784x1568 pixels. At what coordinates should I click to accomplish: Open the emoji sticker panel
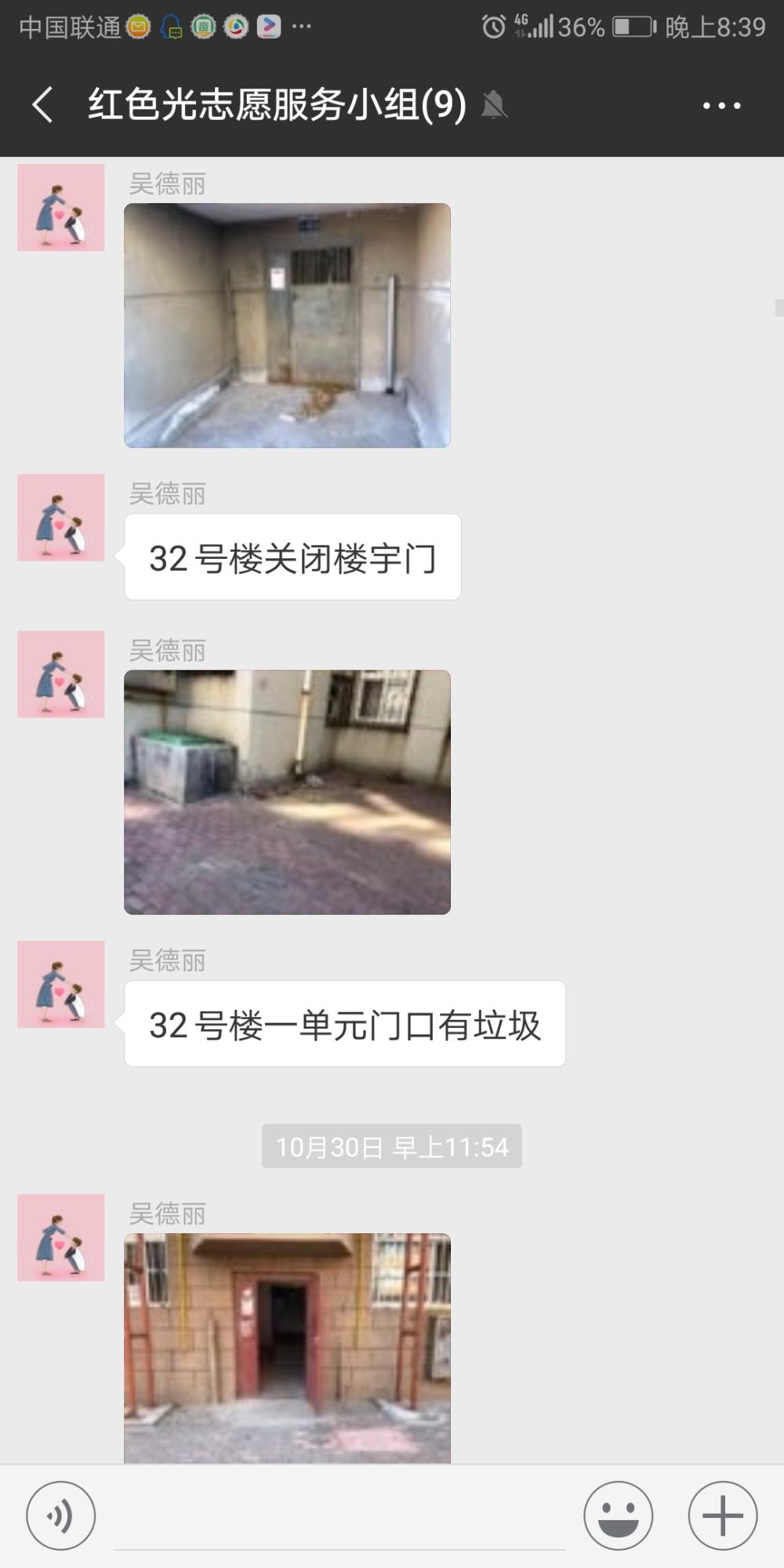pos(618,1515)
